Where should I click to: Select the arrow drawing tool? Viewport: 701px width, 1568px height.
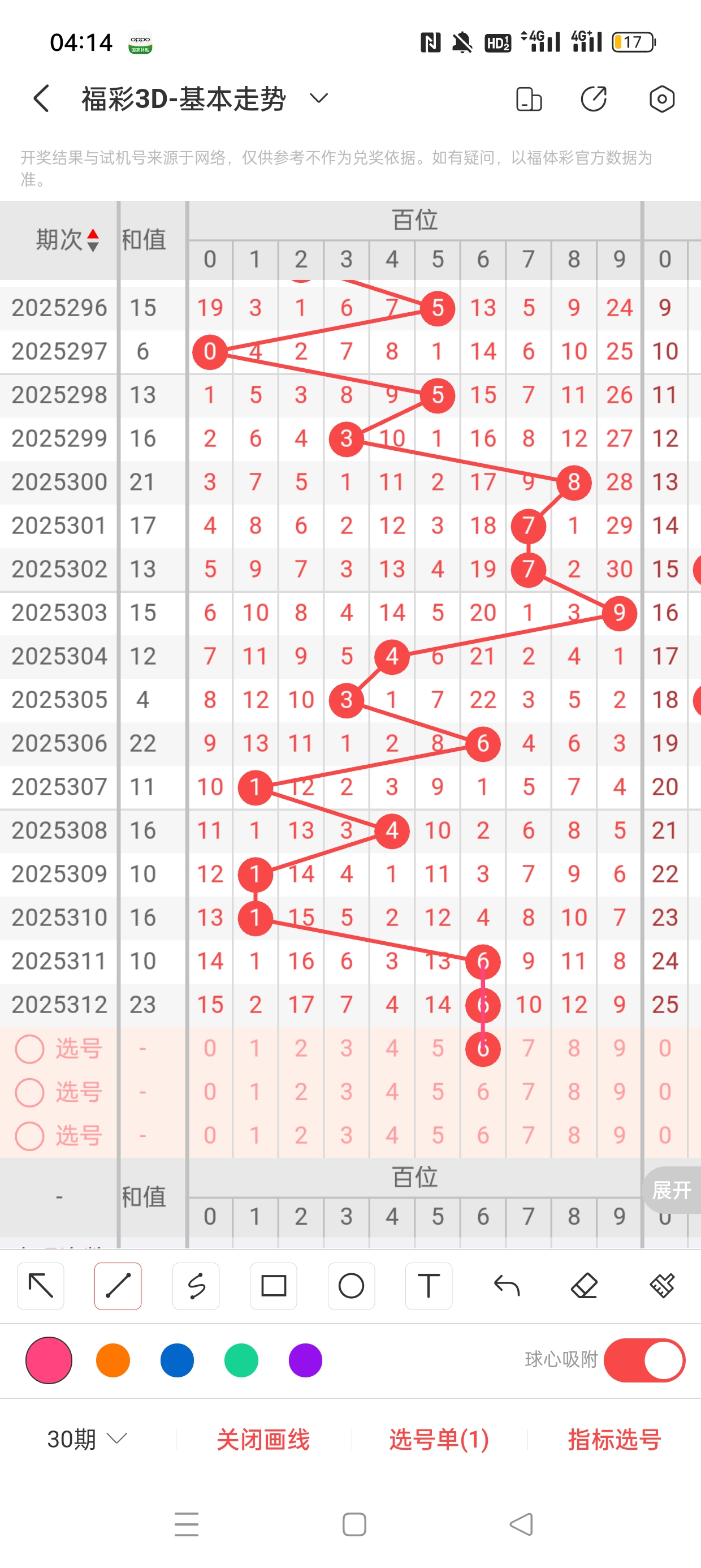click(41, 1286)
